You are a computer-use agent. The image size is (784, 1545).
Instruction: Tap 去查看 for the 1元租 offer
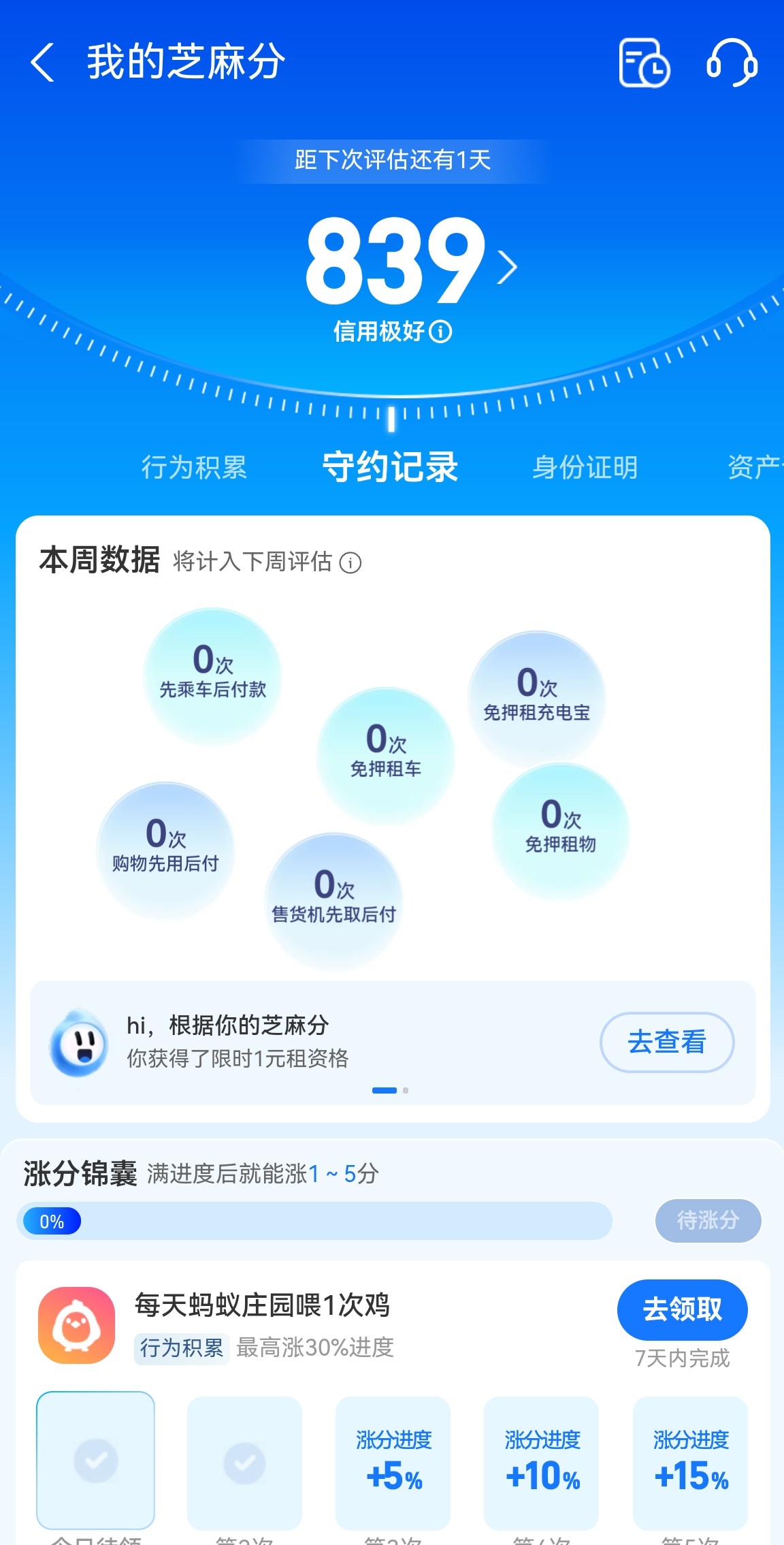click(x=666, y=1042)
